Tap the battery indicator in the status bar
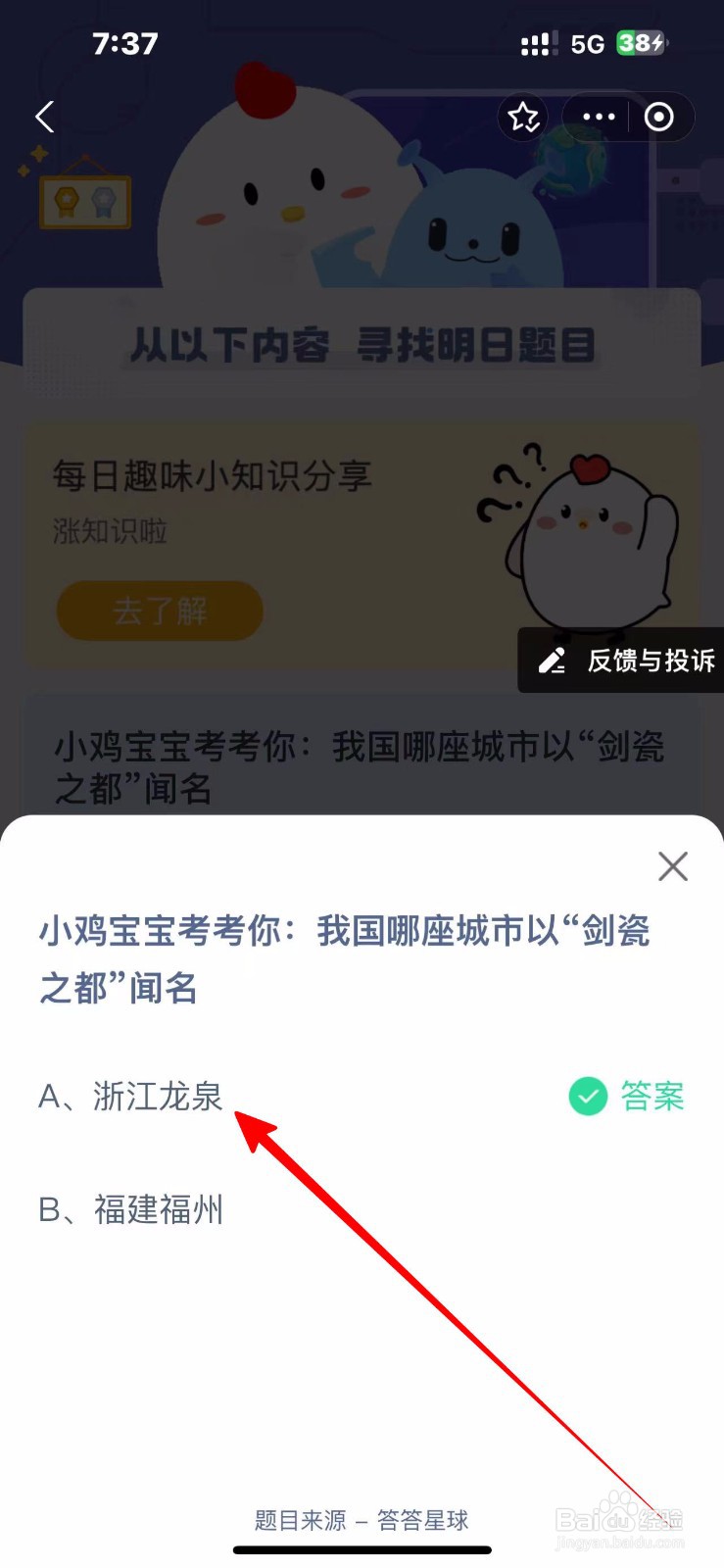This screenshot has height=1568, width=724. coord(638,43)
